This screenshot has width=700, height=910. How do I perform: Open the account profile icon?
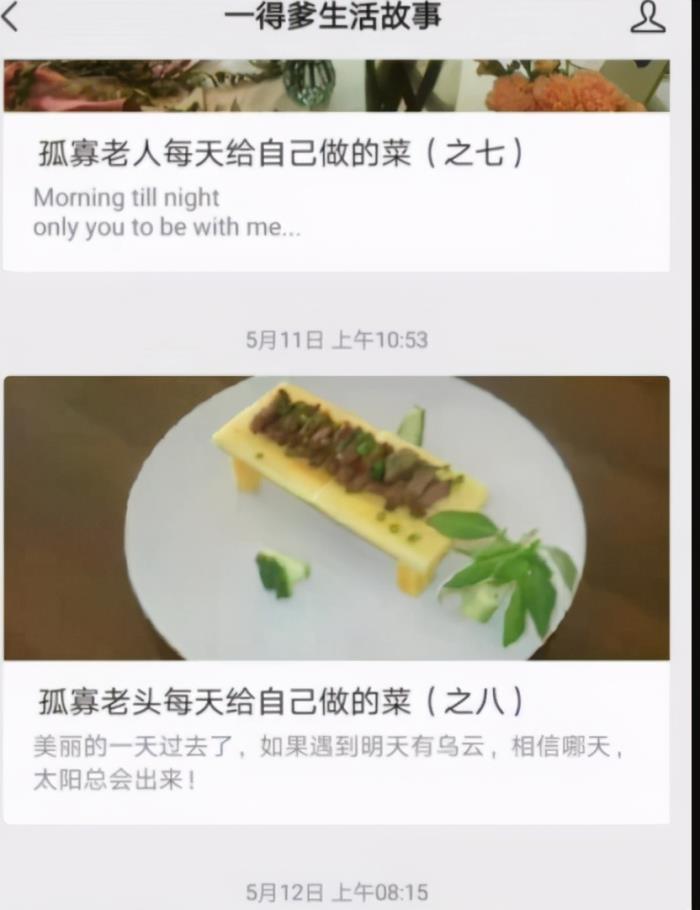coord(648,17)
